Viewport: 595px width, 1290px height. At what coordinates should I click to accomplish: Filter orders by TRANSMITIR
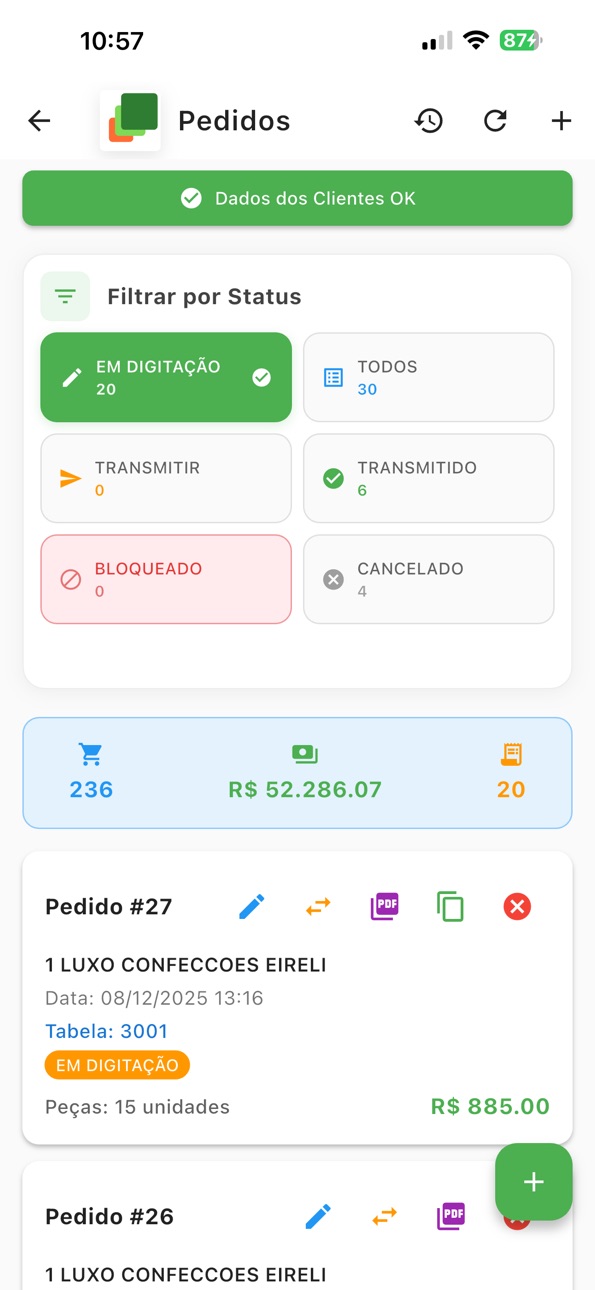point(166,478)
